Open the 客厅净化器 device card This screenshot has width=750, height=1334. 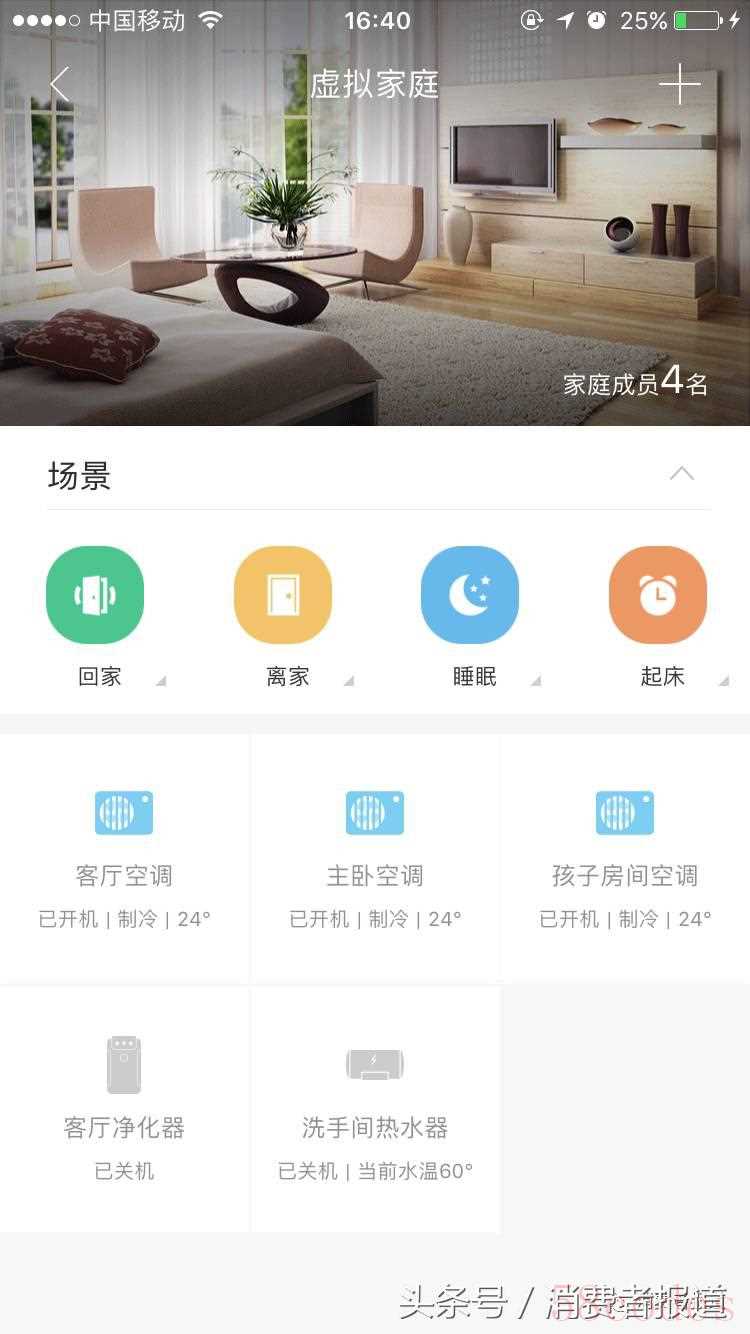124,1110
